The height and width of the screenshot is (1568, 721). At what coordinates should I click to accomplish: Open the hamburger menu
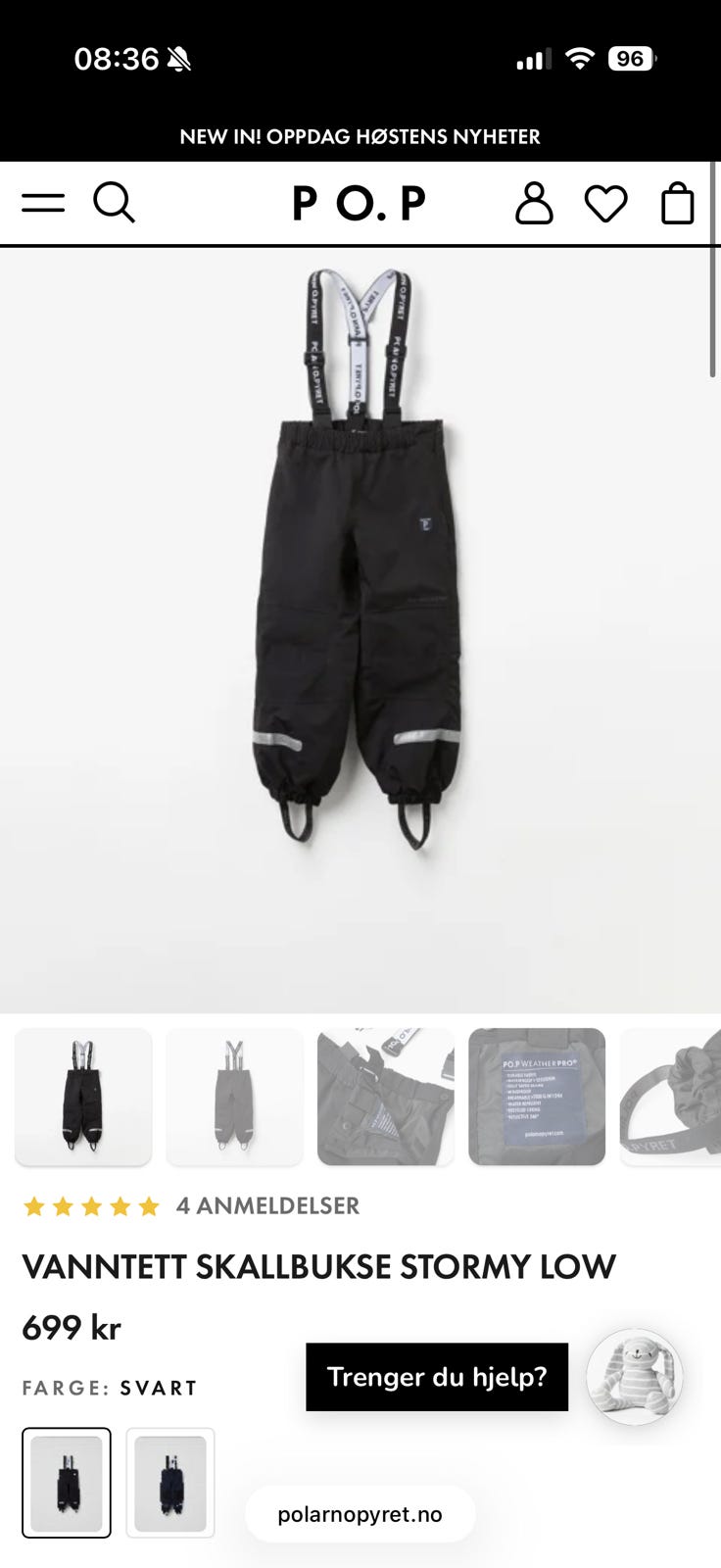43,203
